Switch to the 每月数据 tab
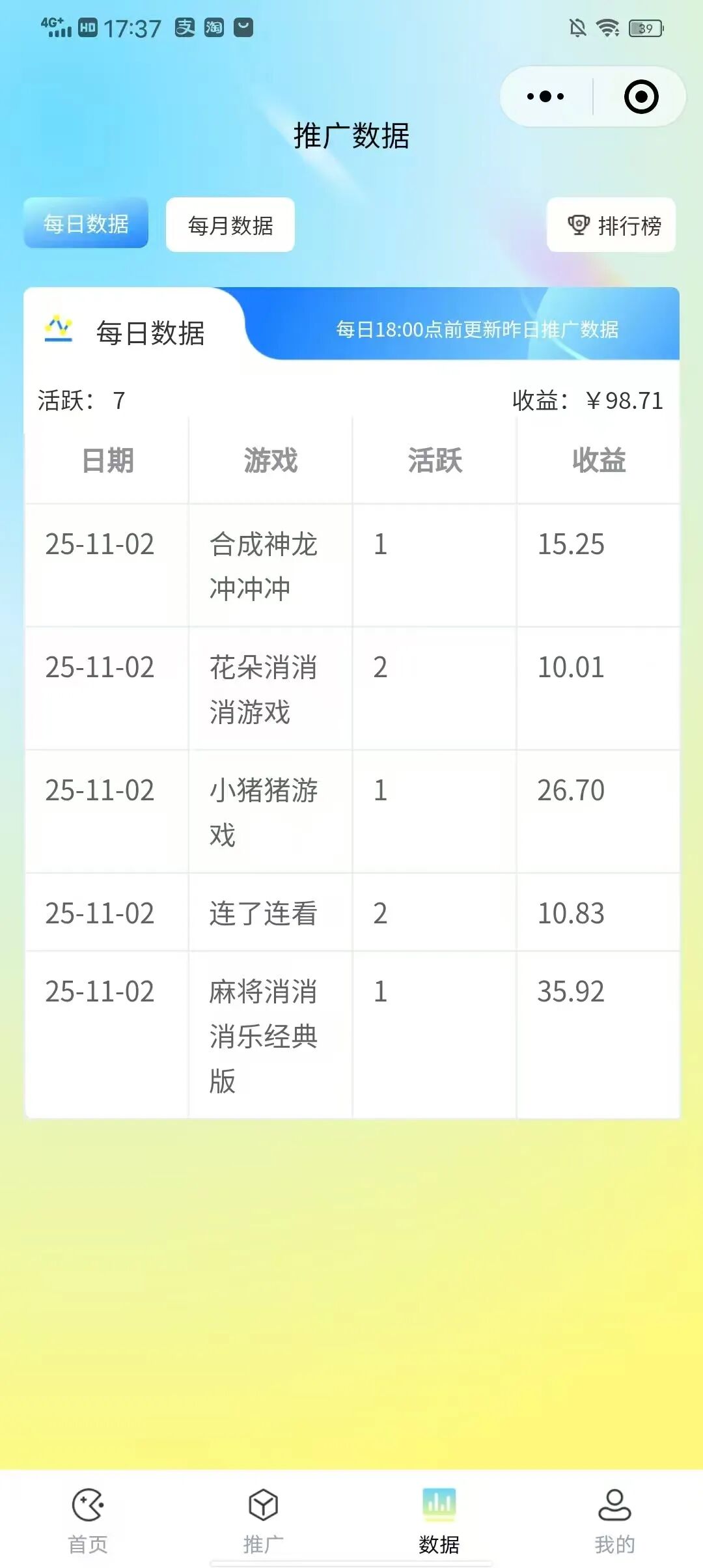 (230, 225)
